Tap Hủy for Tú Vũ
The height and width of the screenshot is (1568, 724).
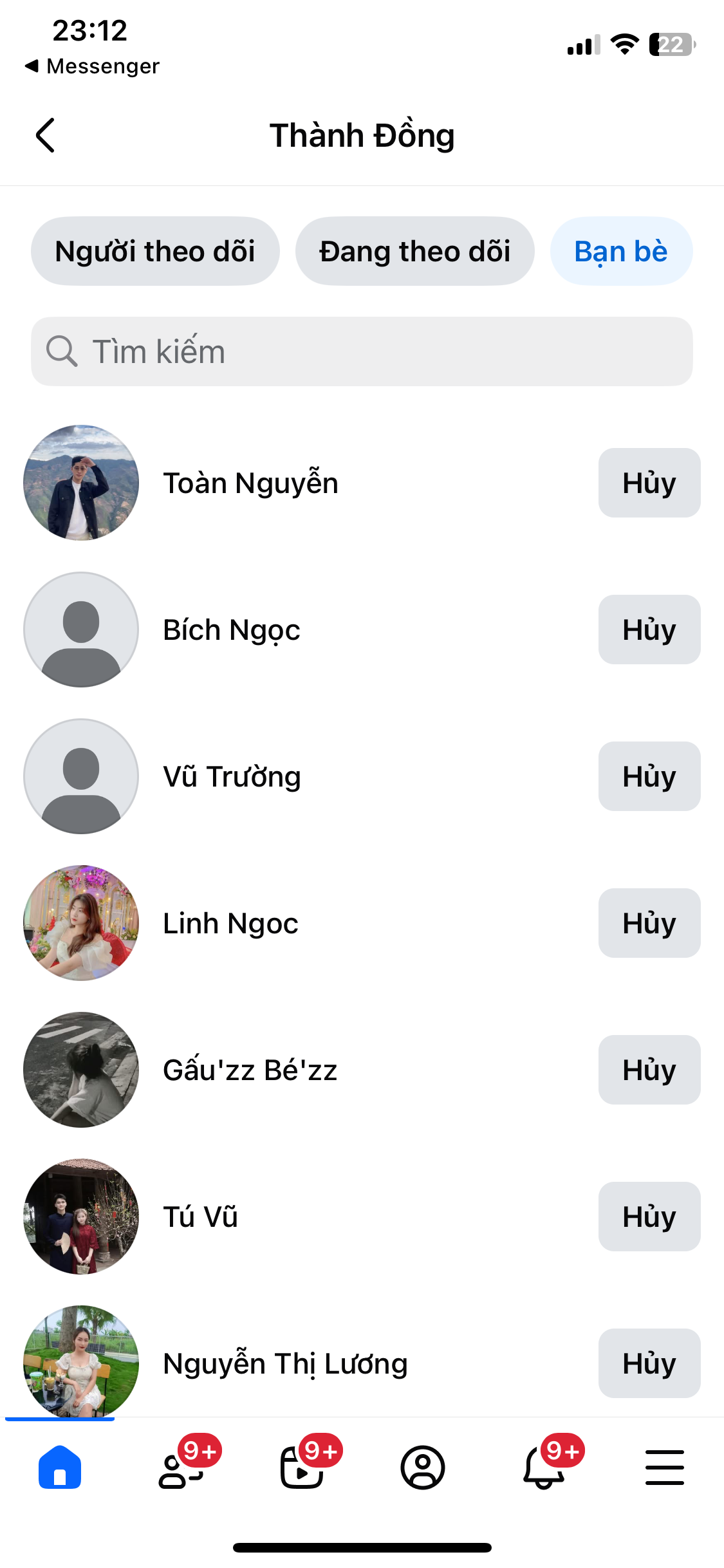point(649,1217)
